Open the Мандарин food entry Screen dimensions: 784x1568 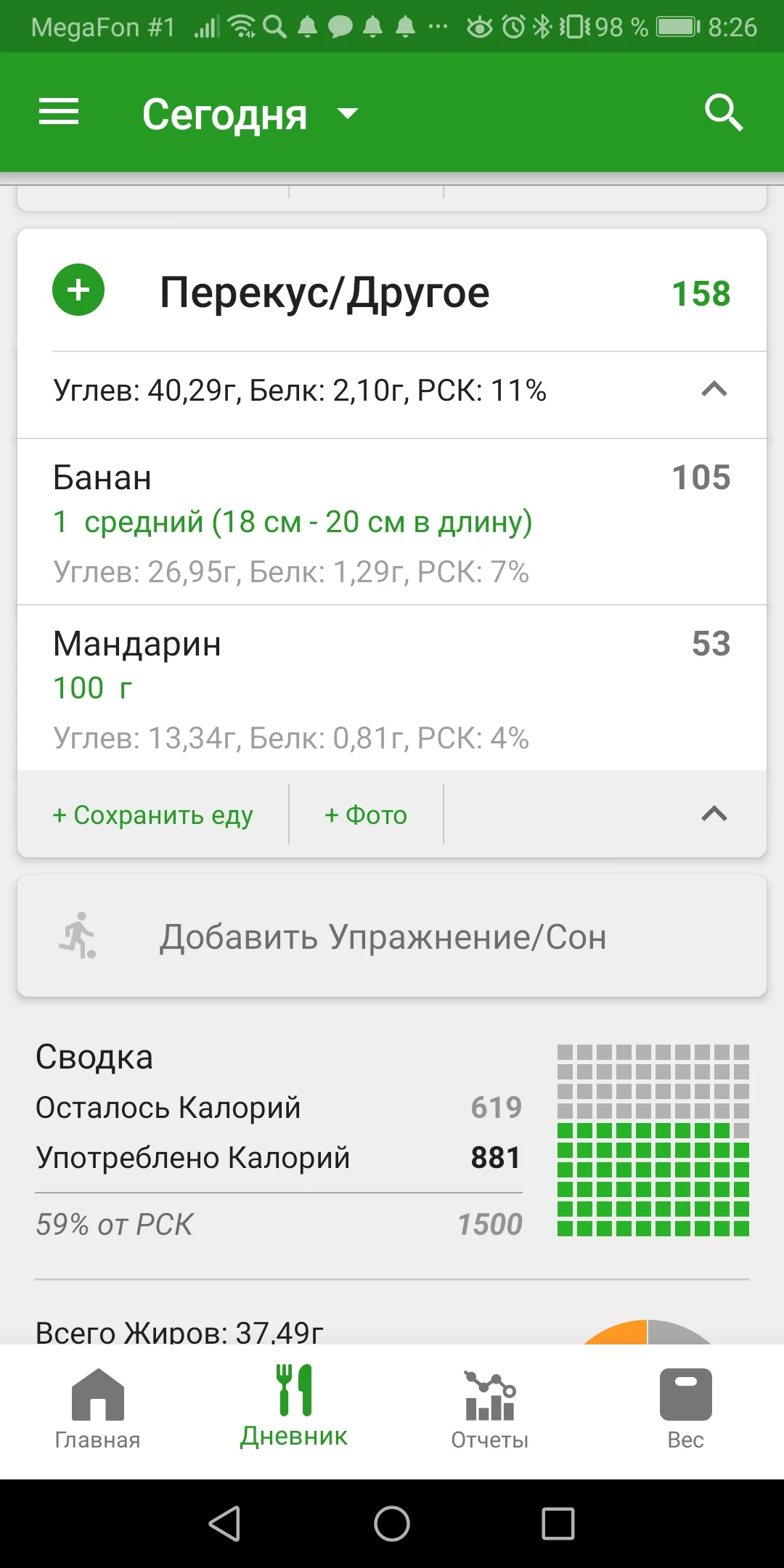[x=392, y=687]
